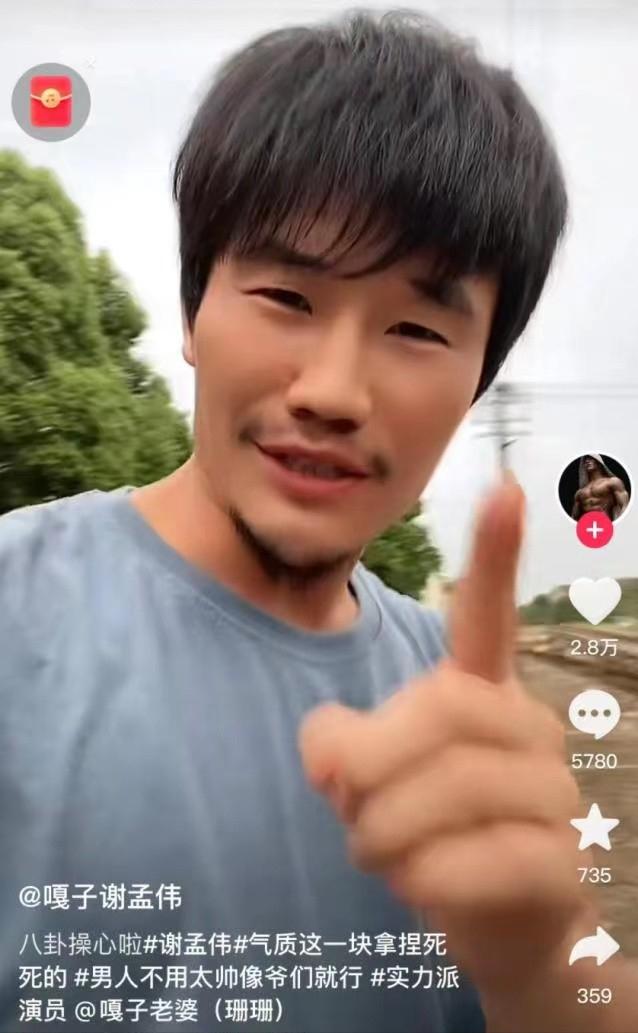
Task: Add this video to favorites with the star
Action: (594, 829)
